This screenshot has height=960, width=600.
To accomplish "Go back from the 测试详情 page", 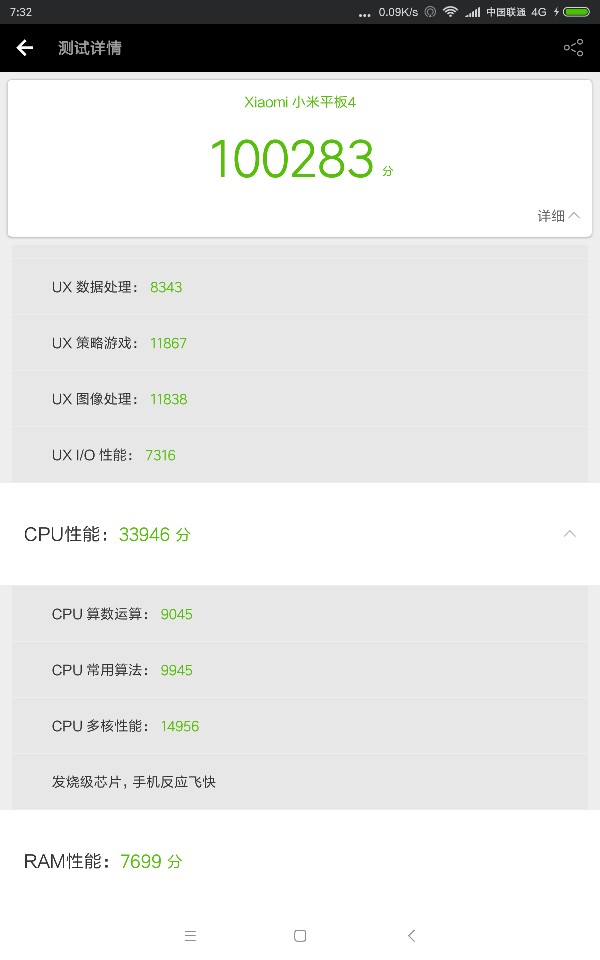I will pos(25,48).
